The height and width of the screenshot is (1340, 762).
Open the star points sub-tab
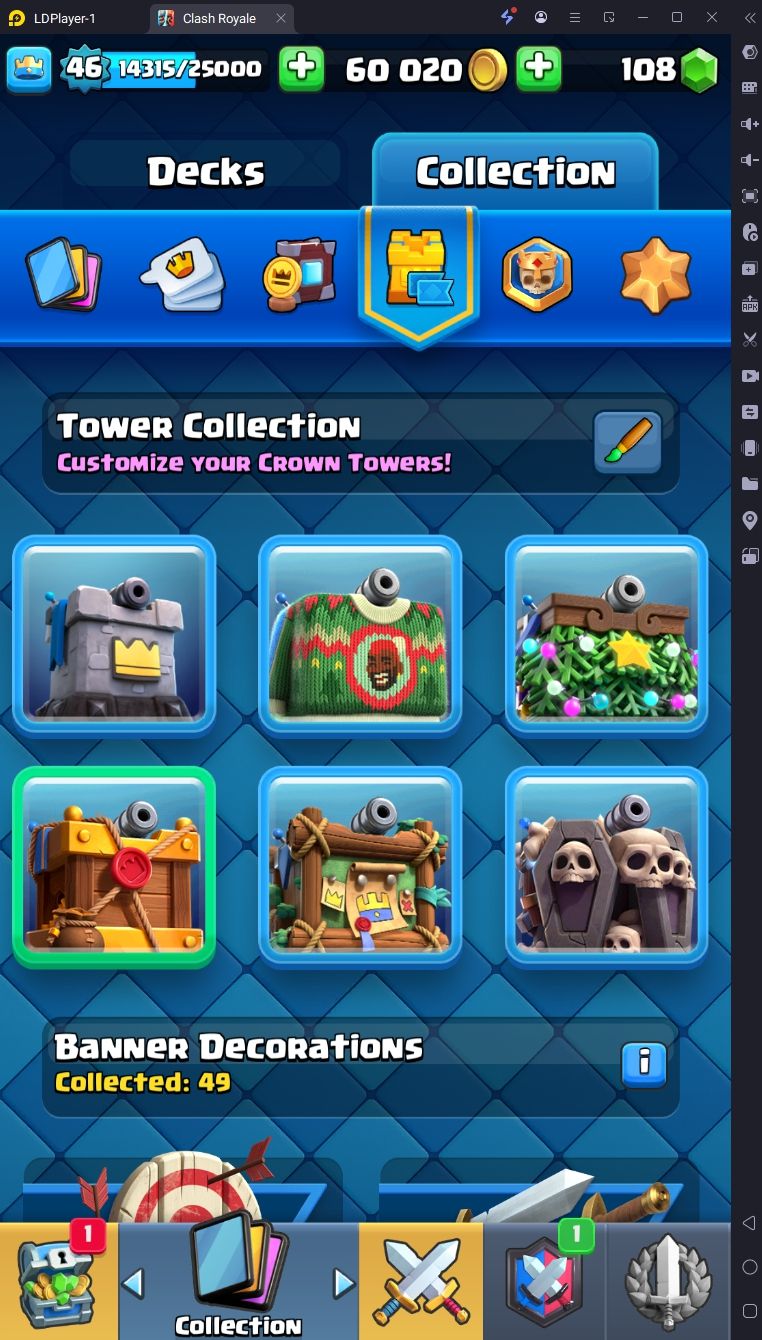point(655,274)
